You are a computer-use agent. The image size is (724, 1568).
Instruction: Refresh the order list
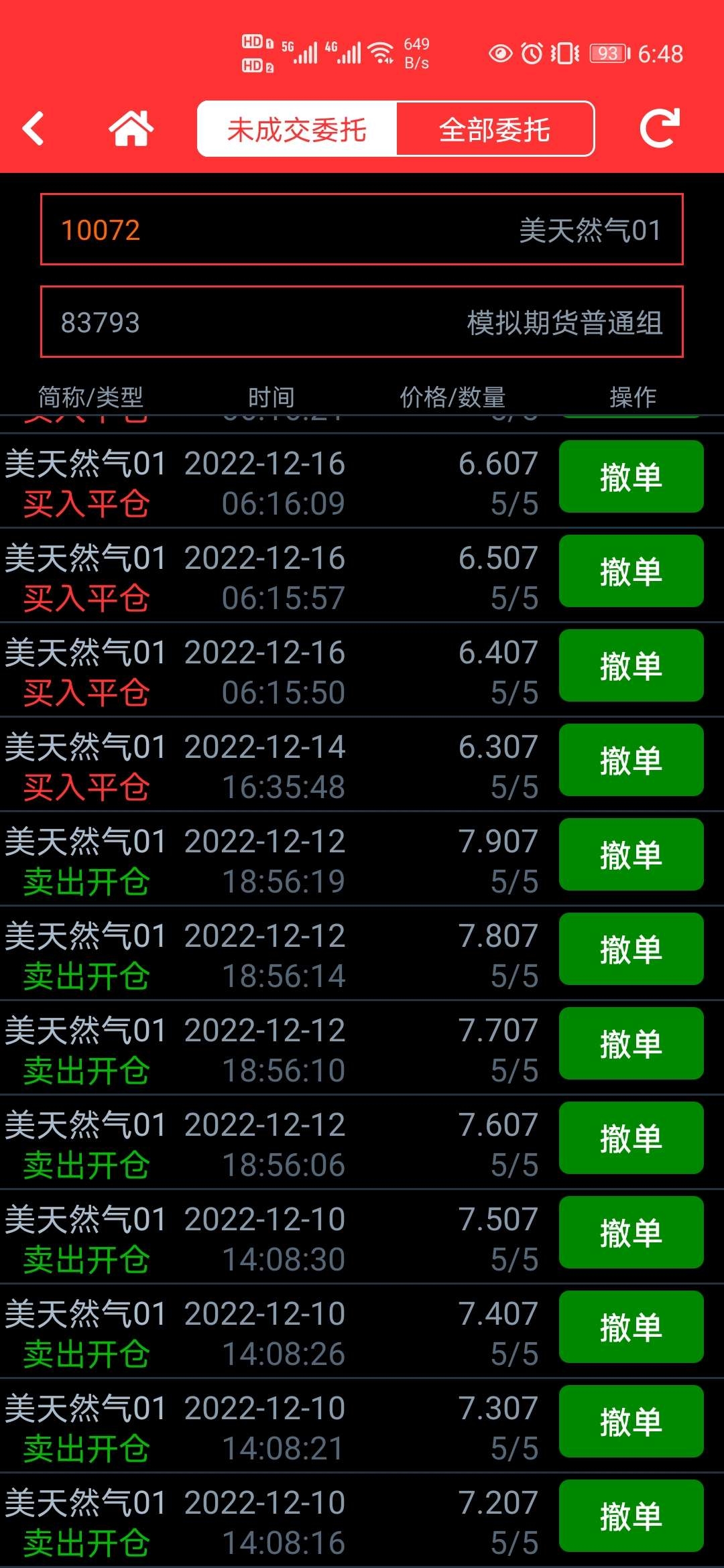[660, 128]
